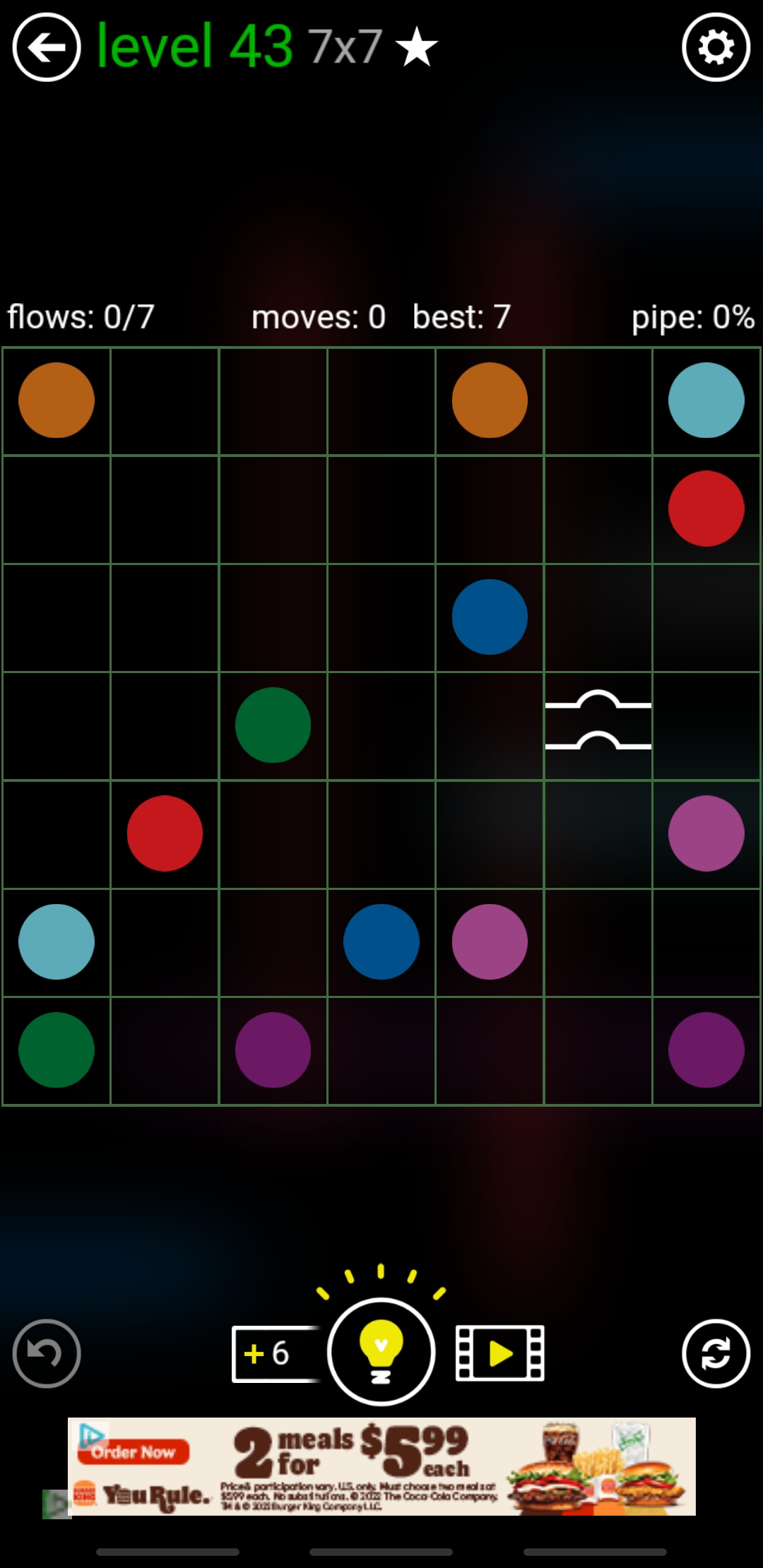Viewport: 763px width, 1568px height.
Task: Watch a video for free hints
Action: click(500, 1353)
